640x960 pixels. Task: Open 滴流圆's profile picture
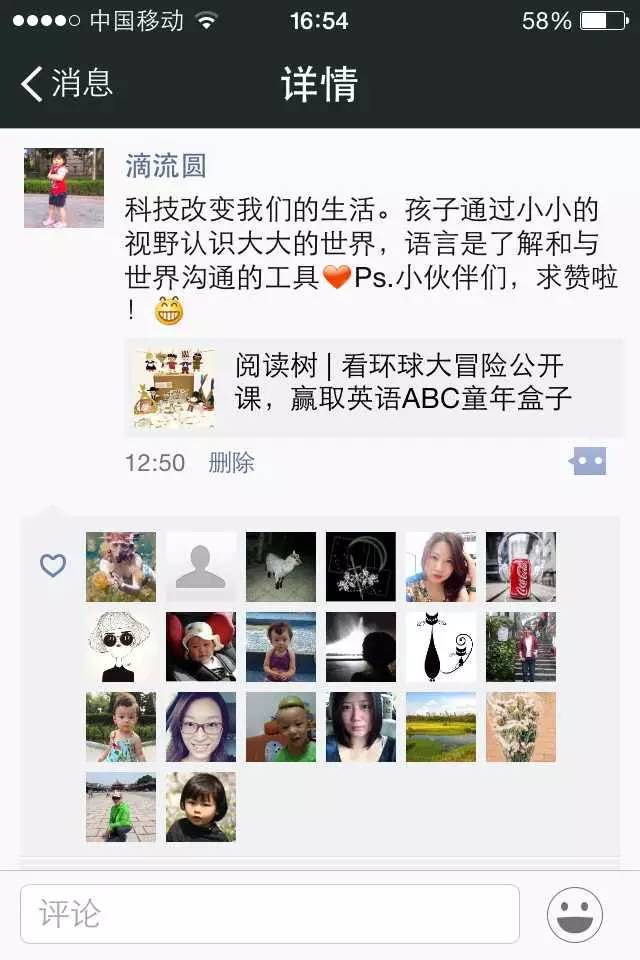coord(64,188)
